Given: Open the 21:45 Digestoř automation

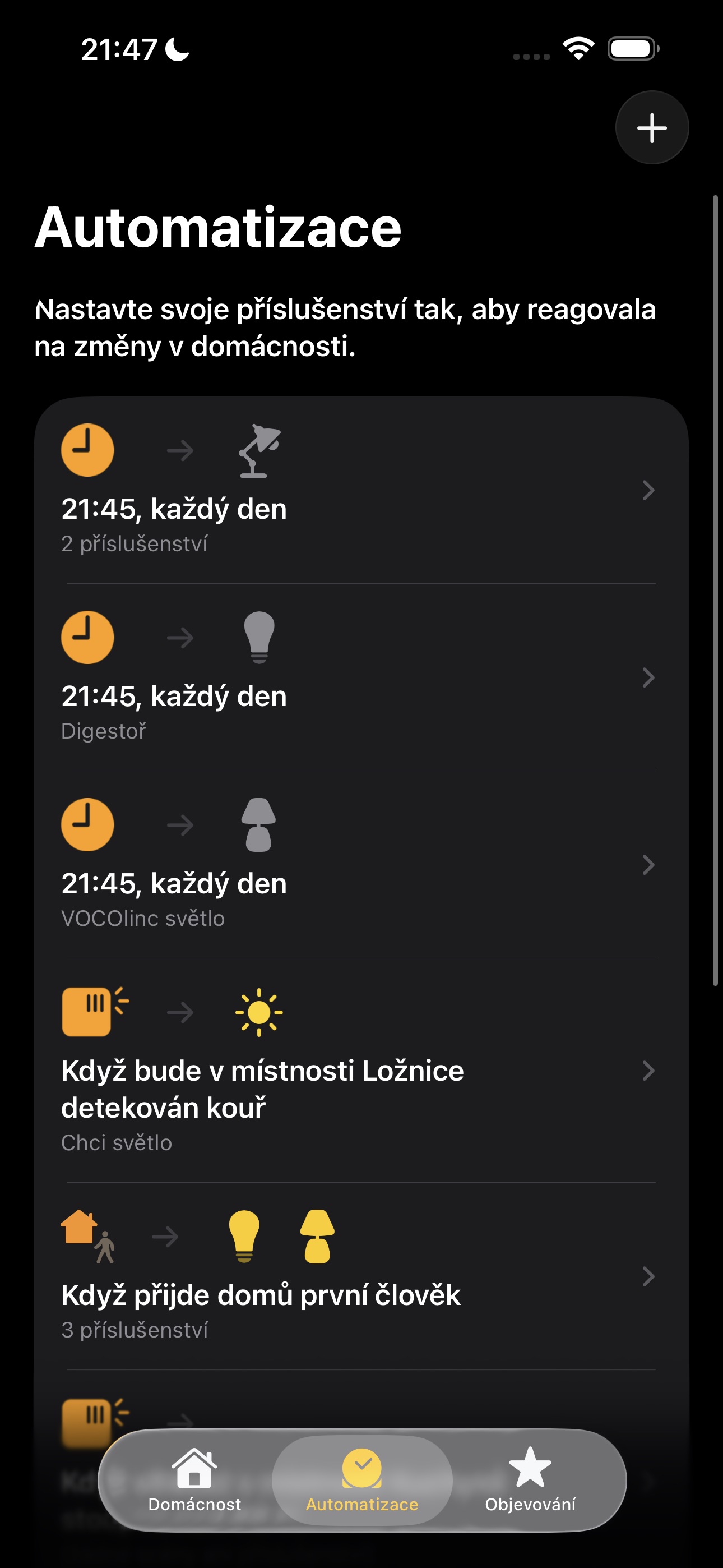Looking at the screenshot, I should pyautogui.click(x=361, y=677).
